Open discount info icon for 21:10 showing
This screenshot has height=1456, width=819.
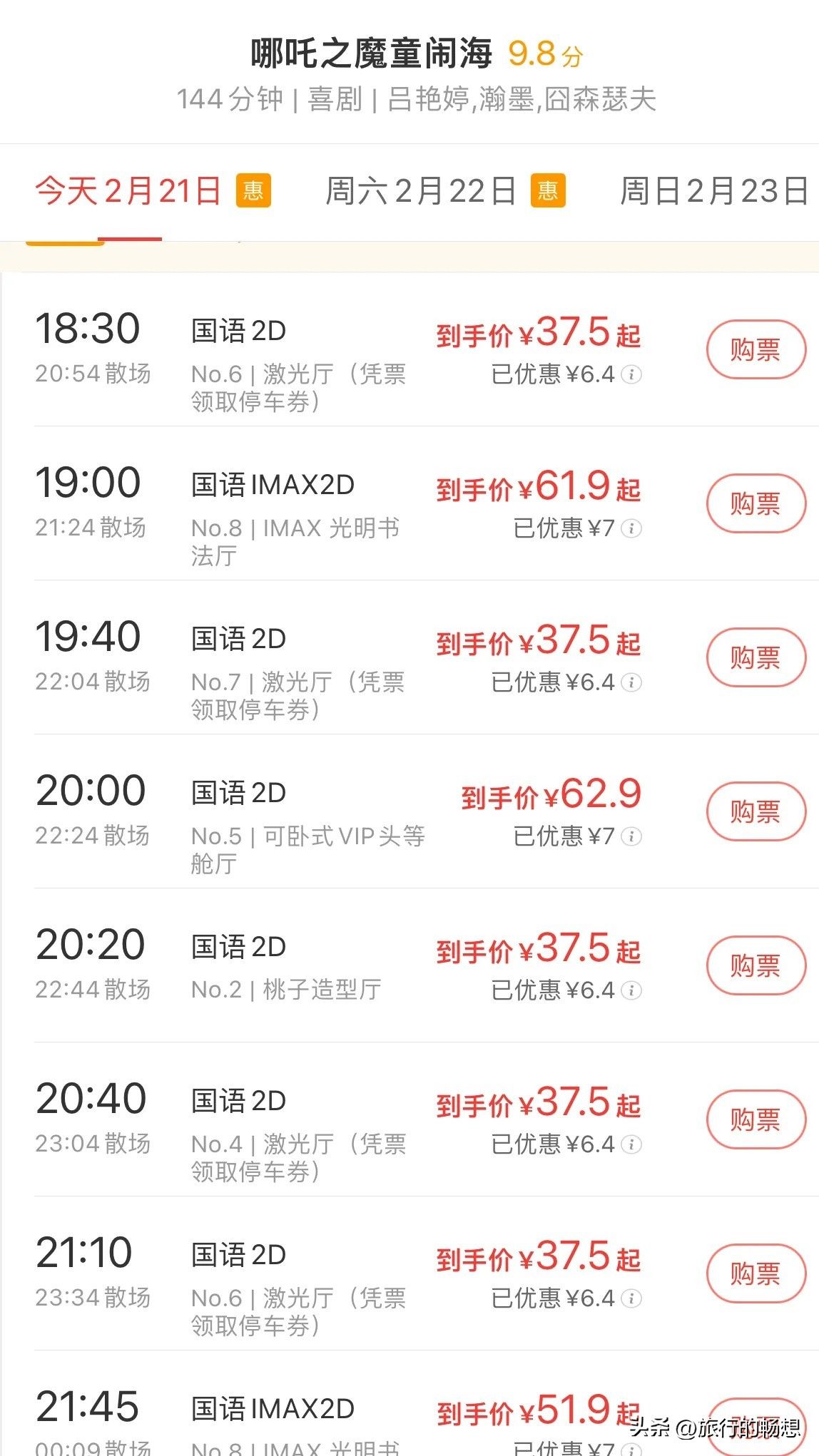point(631,1298)
